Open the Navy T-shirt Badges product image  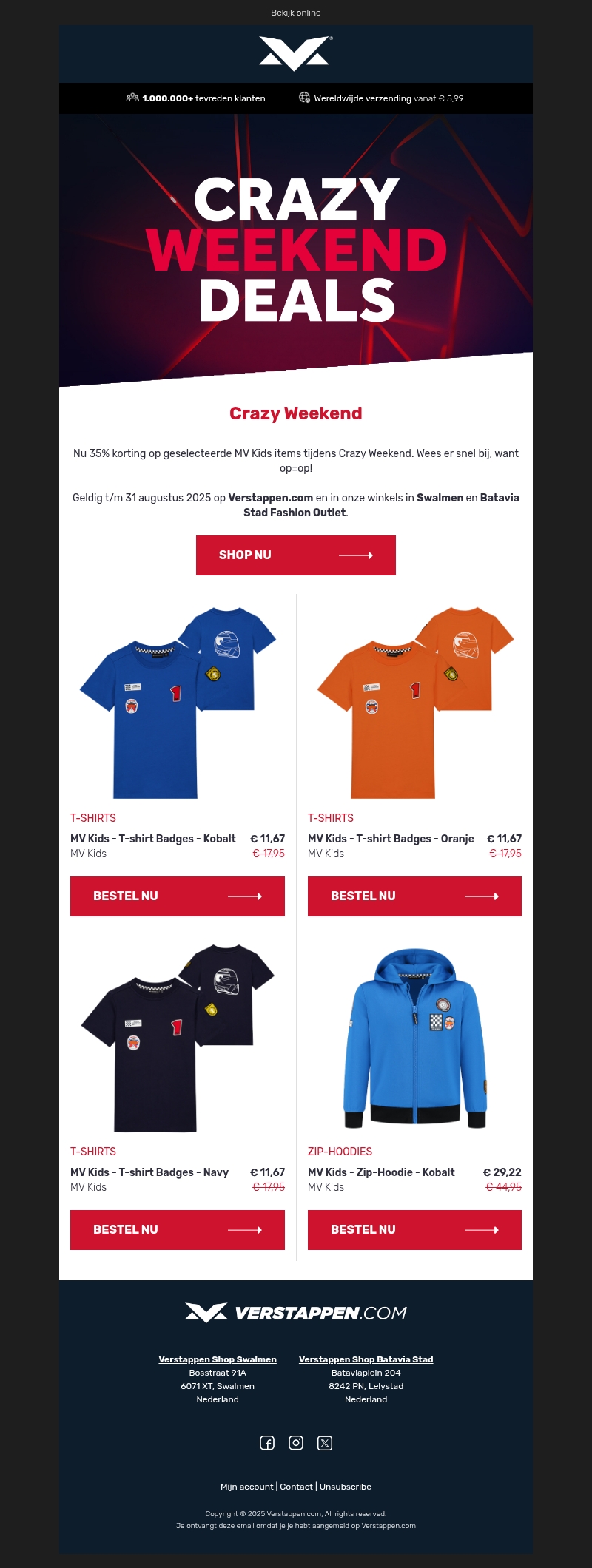(x=178, y=1037)
